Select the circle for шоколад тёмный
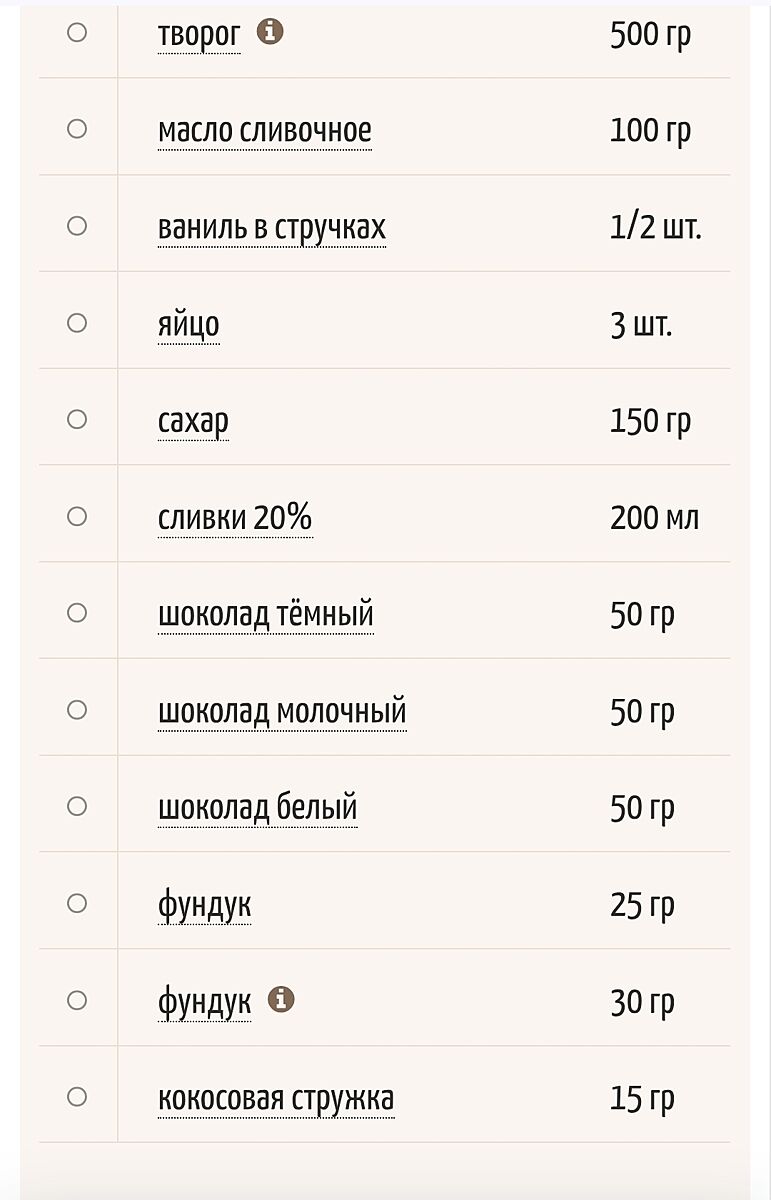The height and width of the screenshot is (1200, 771). (77, 613)
